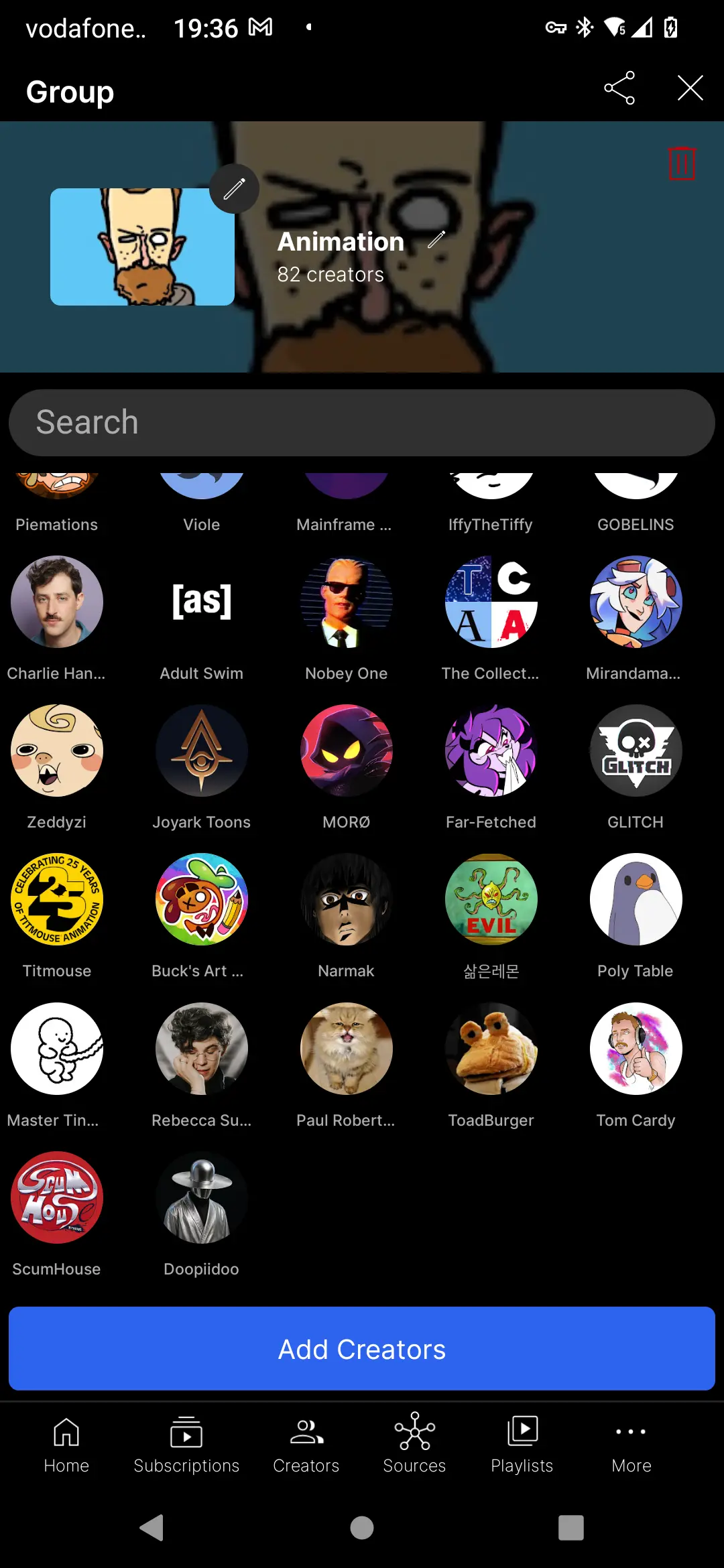The height and width of the screenshot is (1568, 724).
Task: Open the More menu tab
Action: click(x=631, y=1445)
